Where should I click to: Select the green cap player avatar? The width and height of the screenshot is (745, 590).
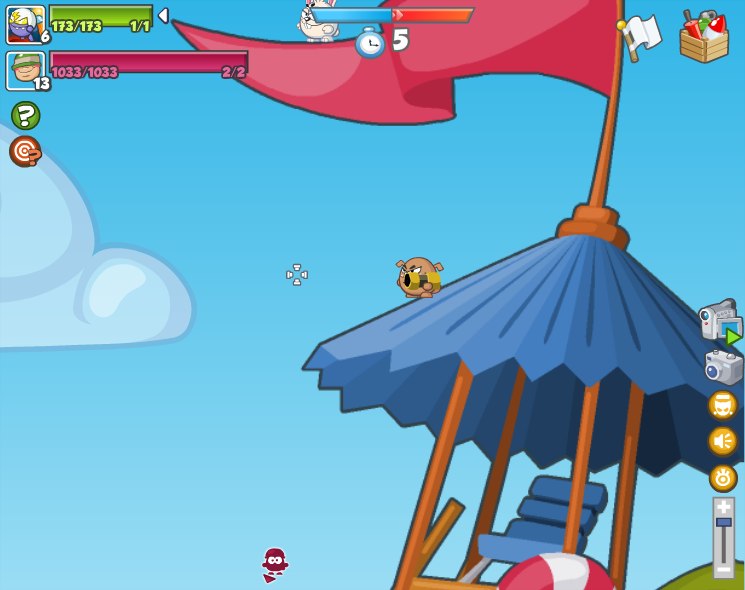26,71
